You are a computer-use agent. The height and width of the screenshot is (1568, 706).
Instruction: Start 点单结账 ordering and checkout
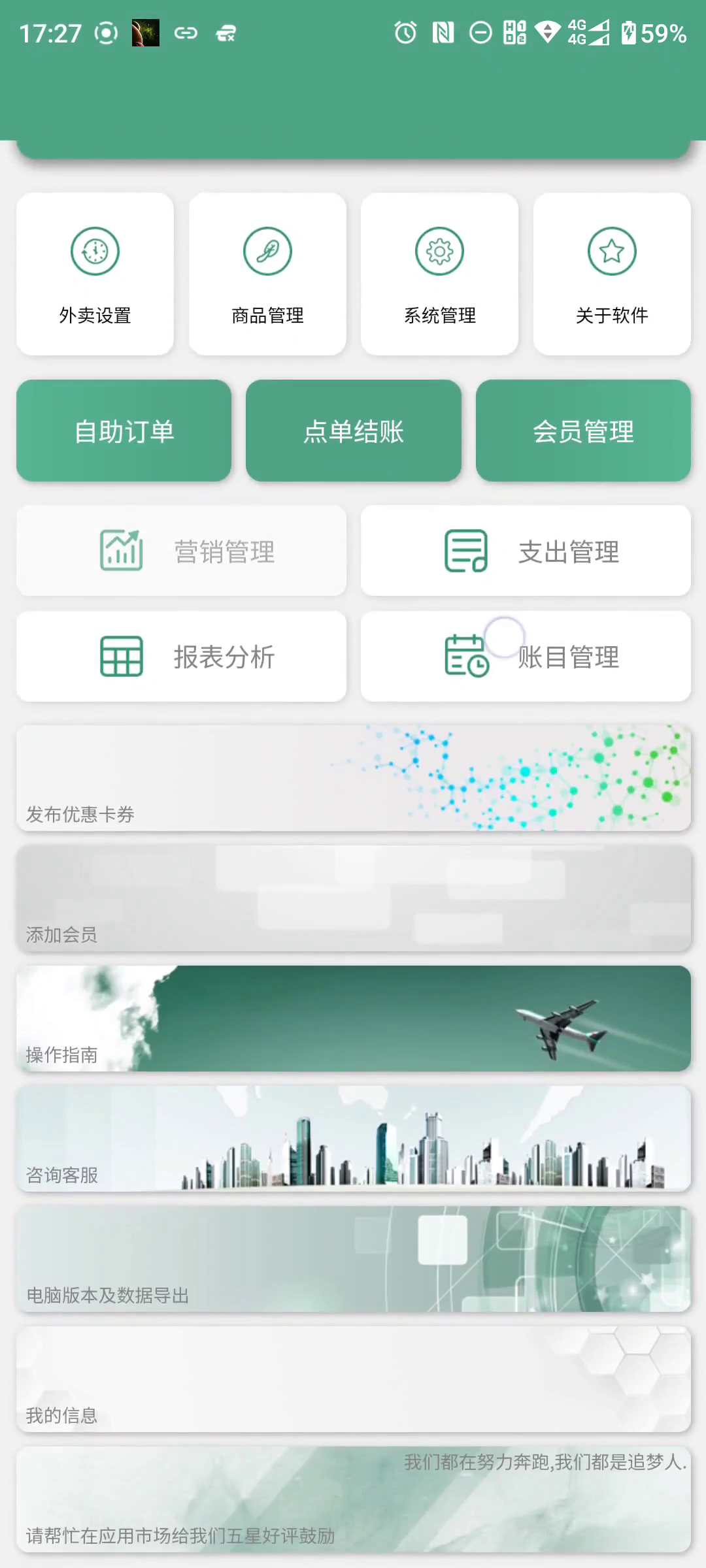pyautogui.click(x=354, y=431)
